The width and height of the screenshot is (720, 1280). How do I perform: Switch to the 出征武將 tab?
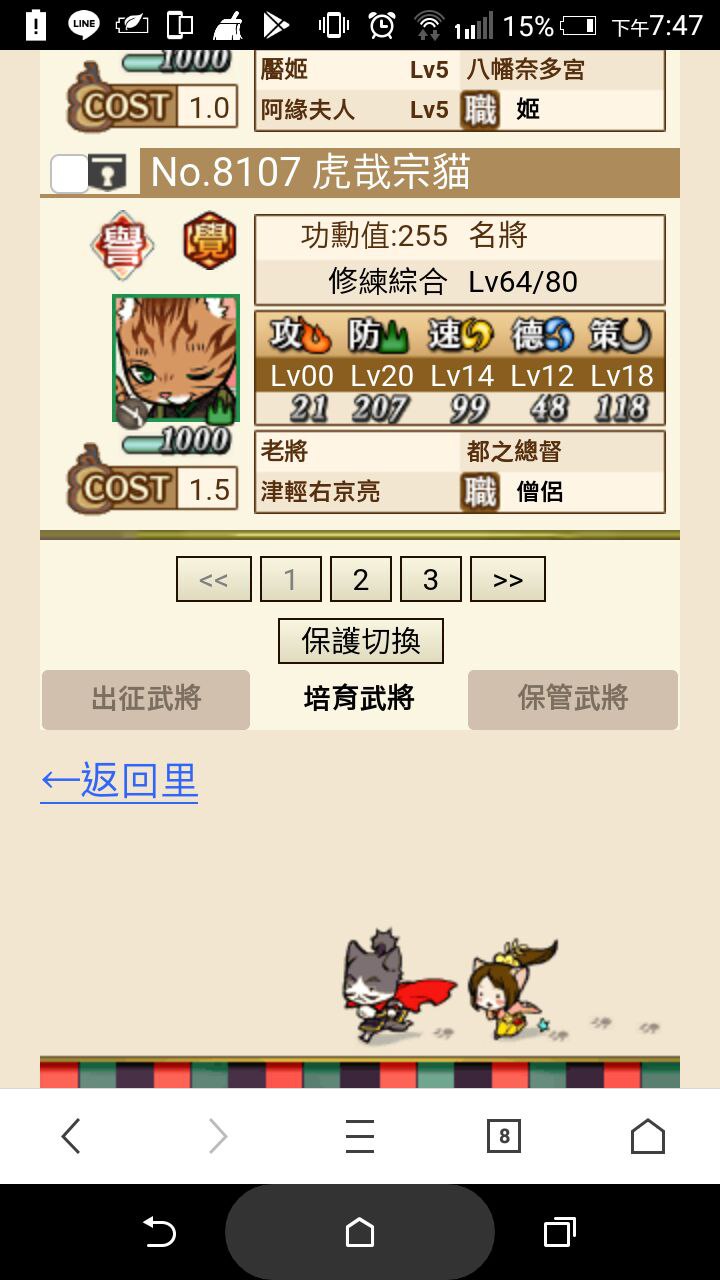coord(146,699)
